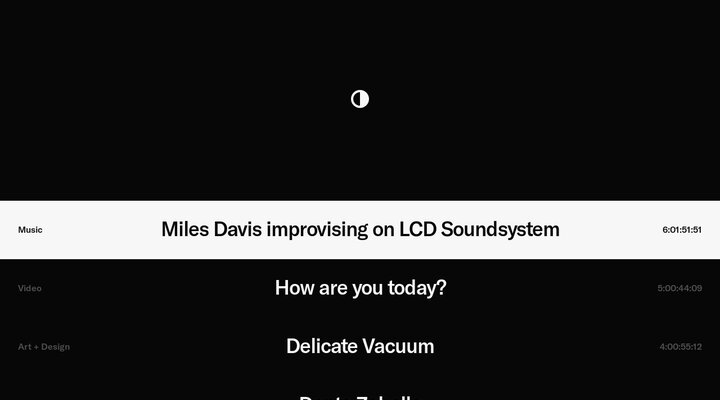Open Miles Davis improvising on LCD Soundsystem
Viewport: 720px width, 400px height.
coord(360,229)
